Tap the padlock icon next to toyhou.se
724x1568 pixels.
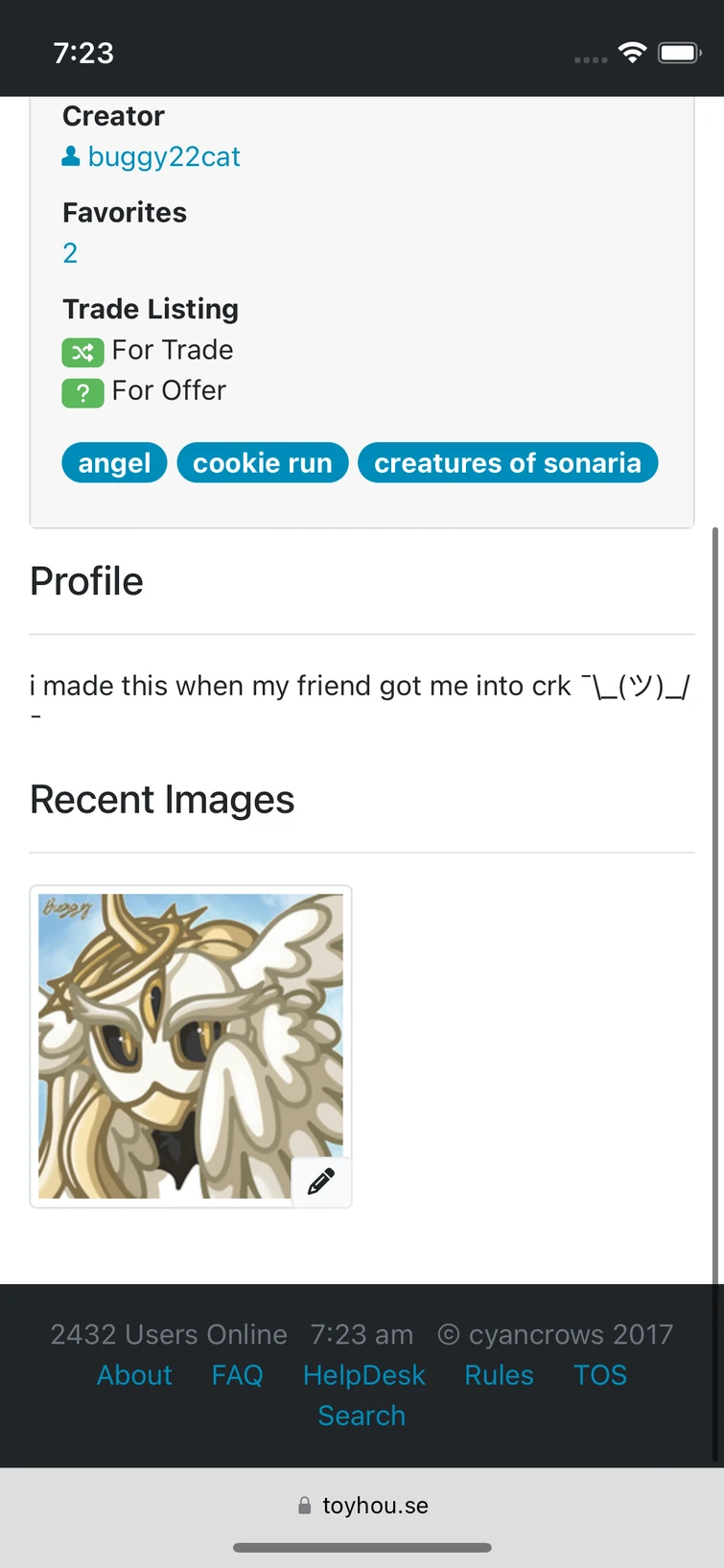click(x=305, y=1505)
